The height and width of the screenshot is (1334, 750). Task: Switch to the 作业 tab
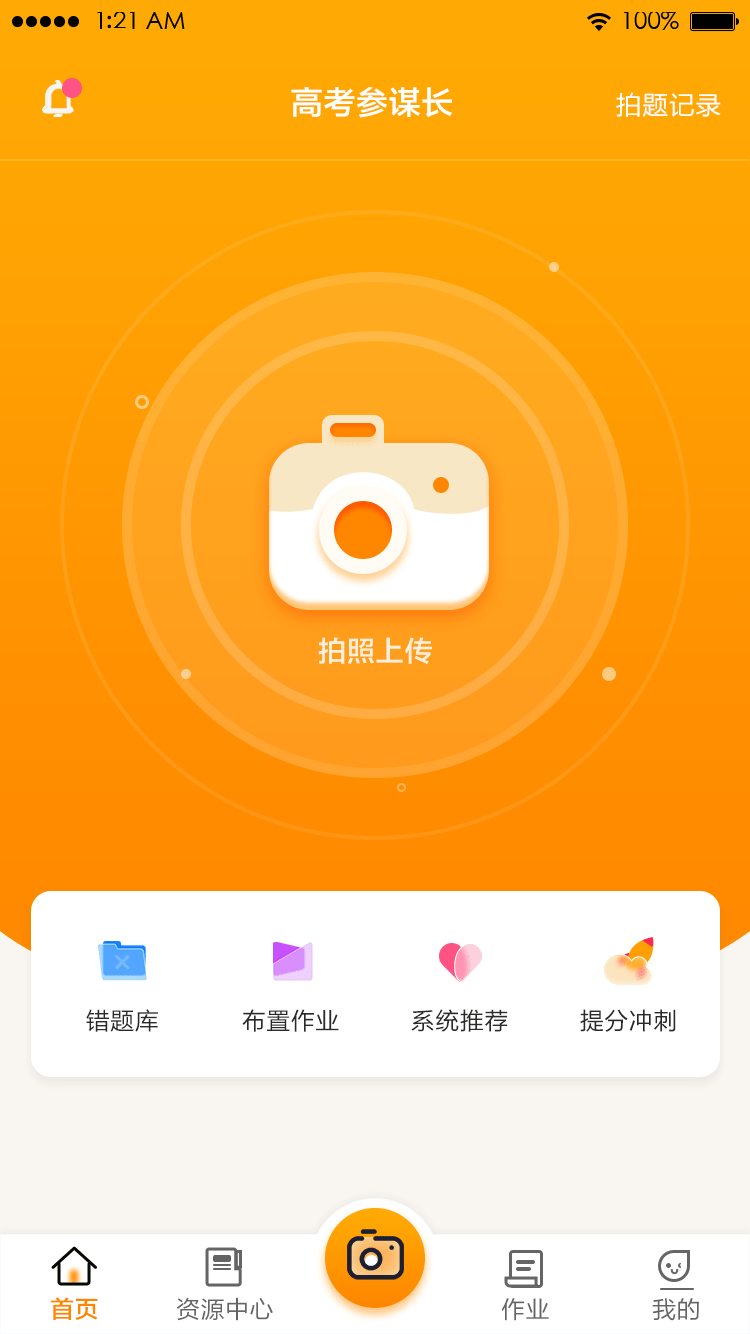pos(525,1284)
